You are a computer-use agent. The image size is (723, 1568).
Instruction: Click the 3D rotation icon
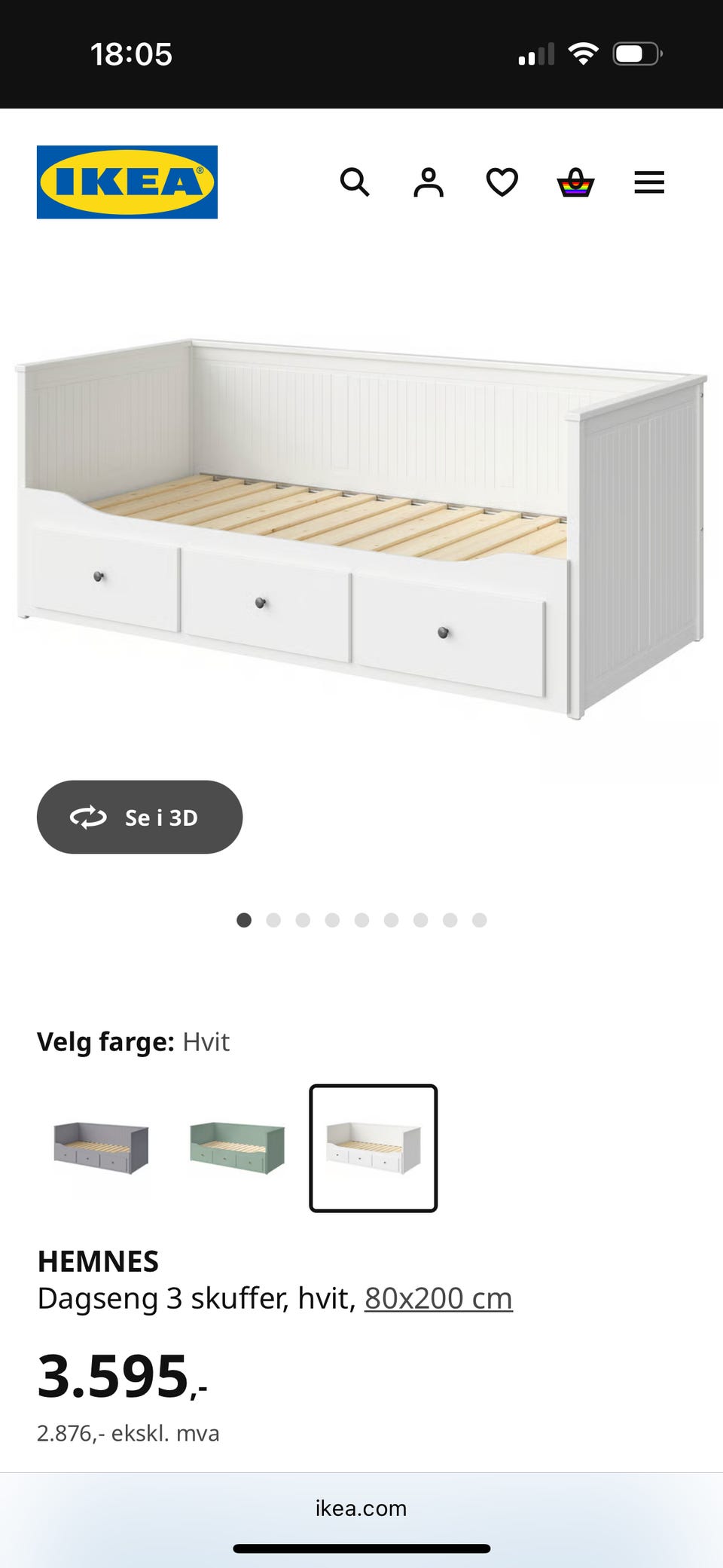point(90,817)
